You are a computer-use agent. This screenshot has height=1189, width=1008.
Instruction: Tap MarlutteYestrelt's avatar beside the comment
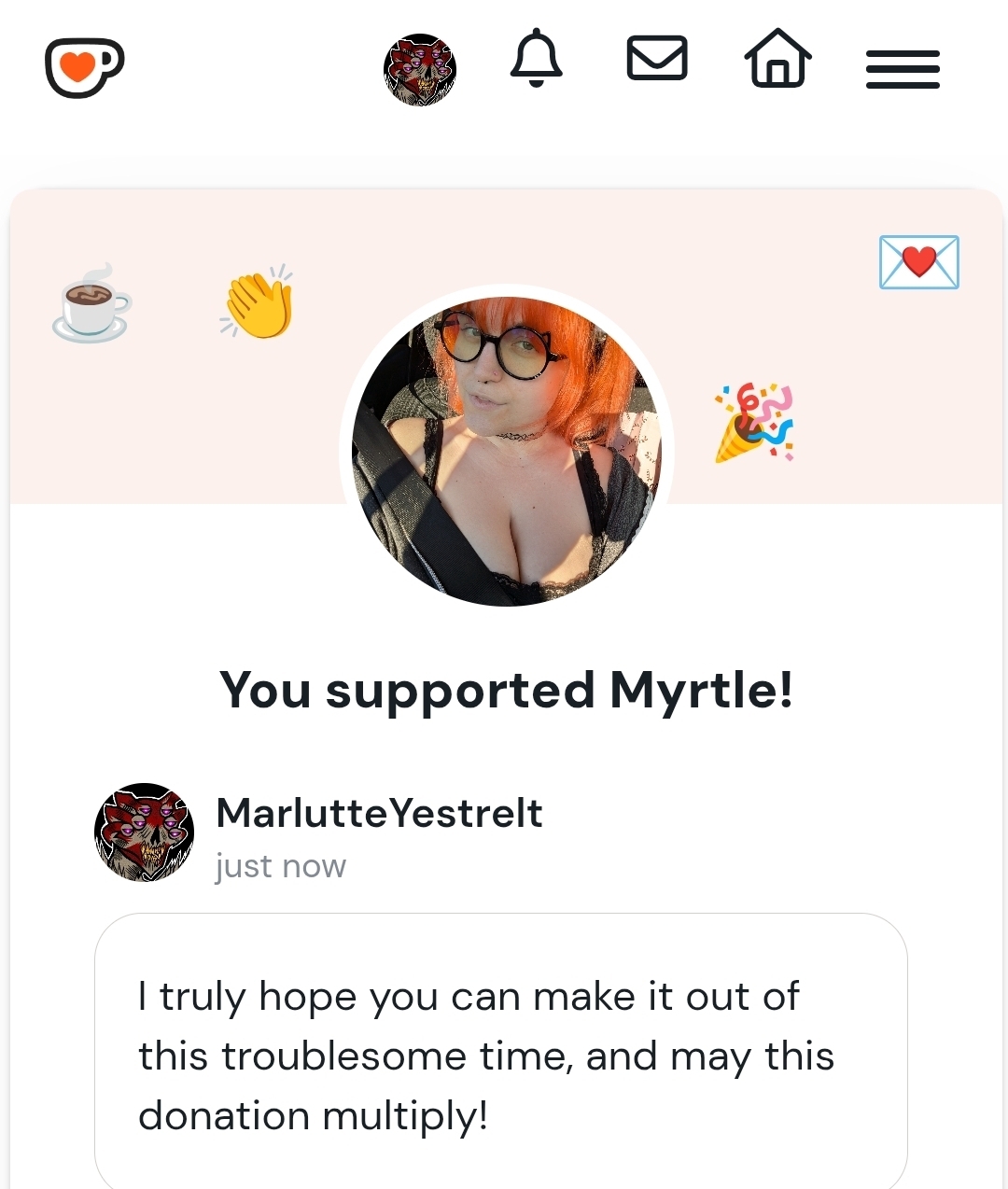point(145,832)
